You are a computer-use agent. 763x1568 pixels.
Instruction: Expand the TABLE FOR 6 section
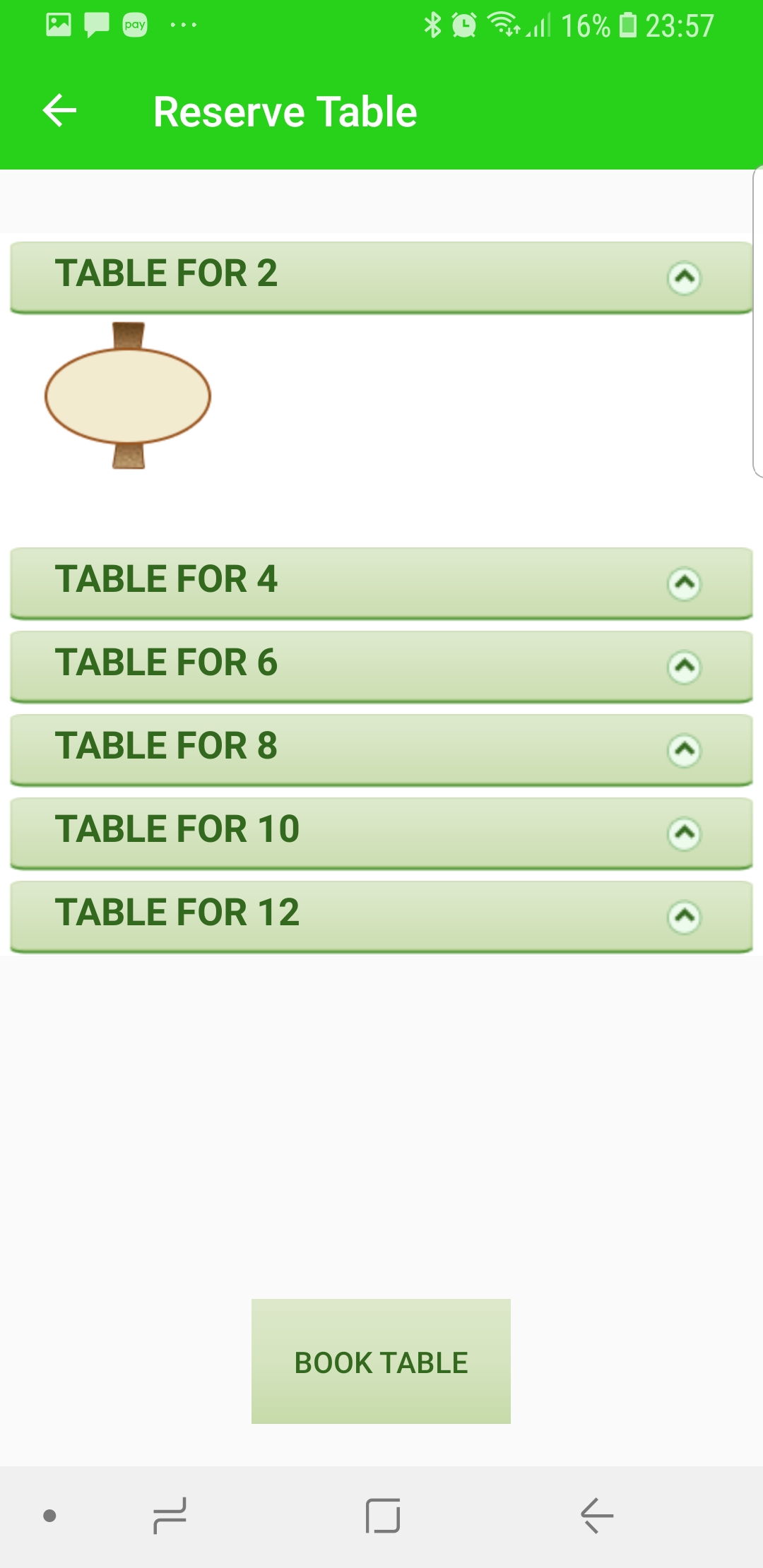684,667
